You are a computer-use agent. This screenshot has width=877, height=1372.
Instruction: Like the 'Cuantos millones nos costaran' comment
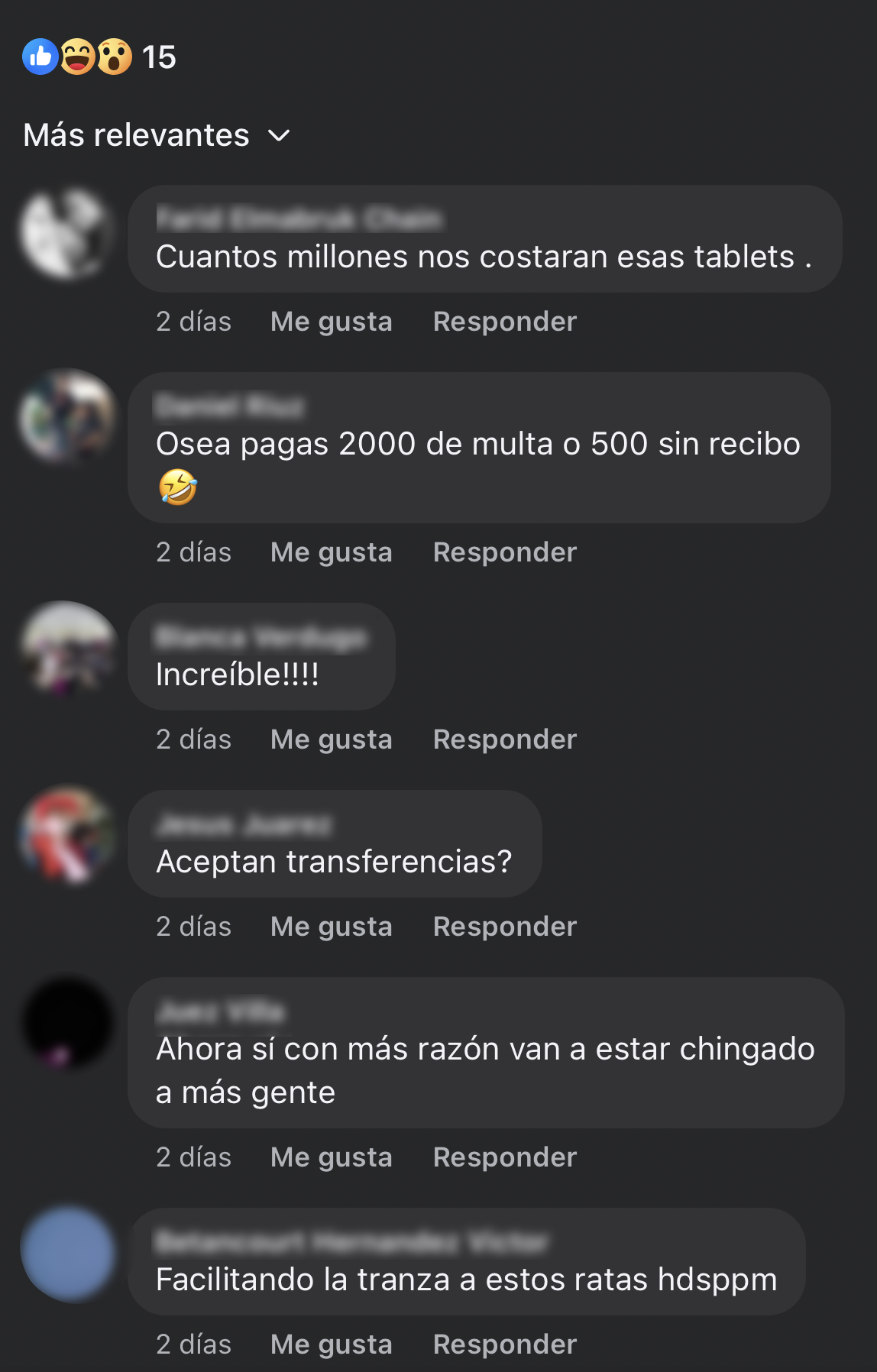(x=331, y=322)
